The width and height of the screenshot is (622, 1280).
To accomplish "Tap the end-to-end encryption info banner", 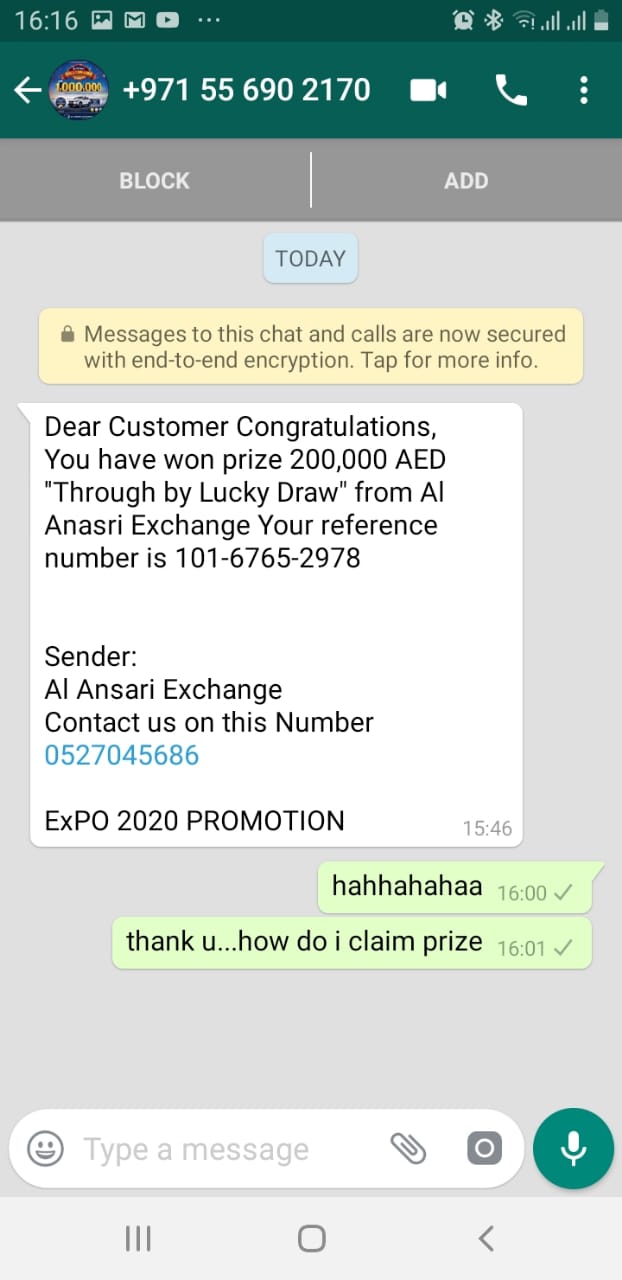I will (x=311, y=347).
